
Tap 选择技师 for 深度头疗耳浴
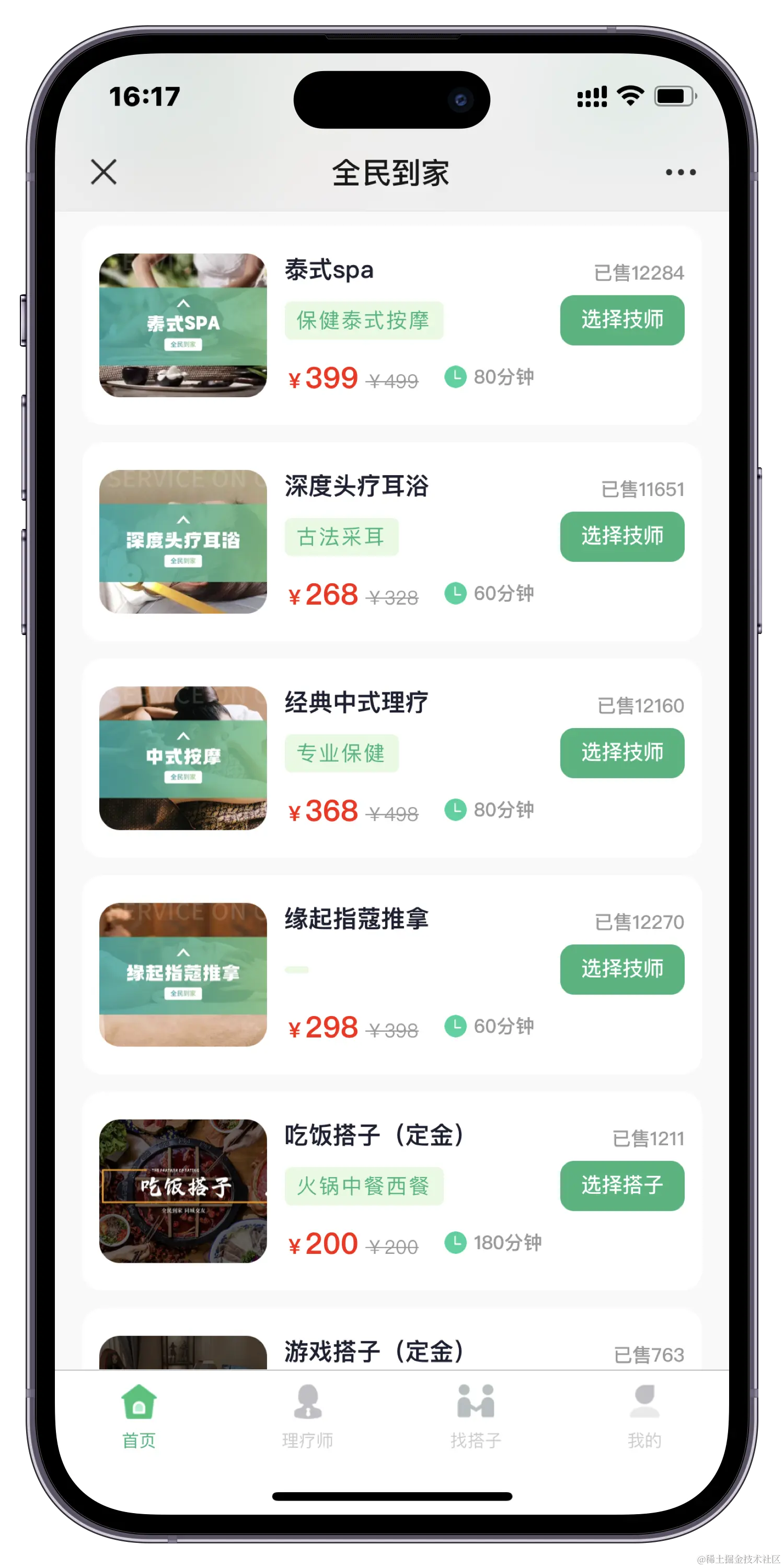pyautogui.click(x=621, y=536)
